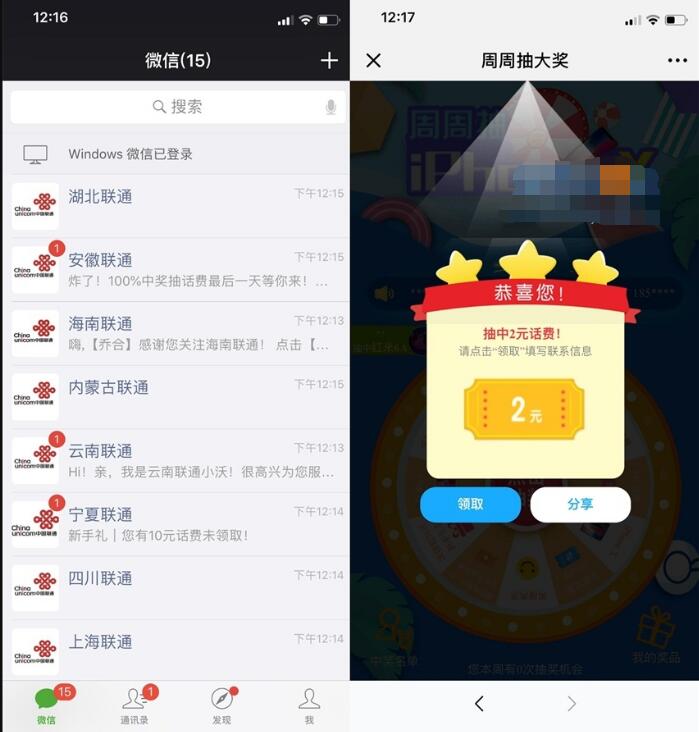Image resolution: width=699 pixels, height=732 pixels.
Task: Switch to the 我 tab
Action: click(309, 705)
